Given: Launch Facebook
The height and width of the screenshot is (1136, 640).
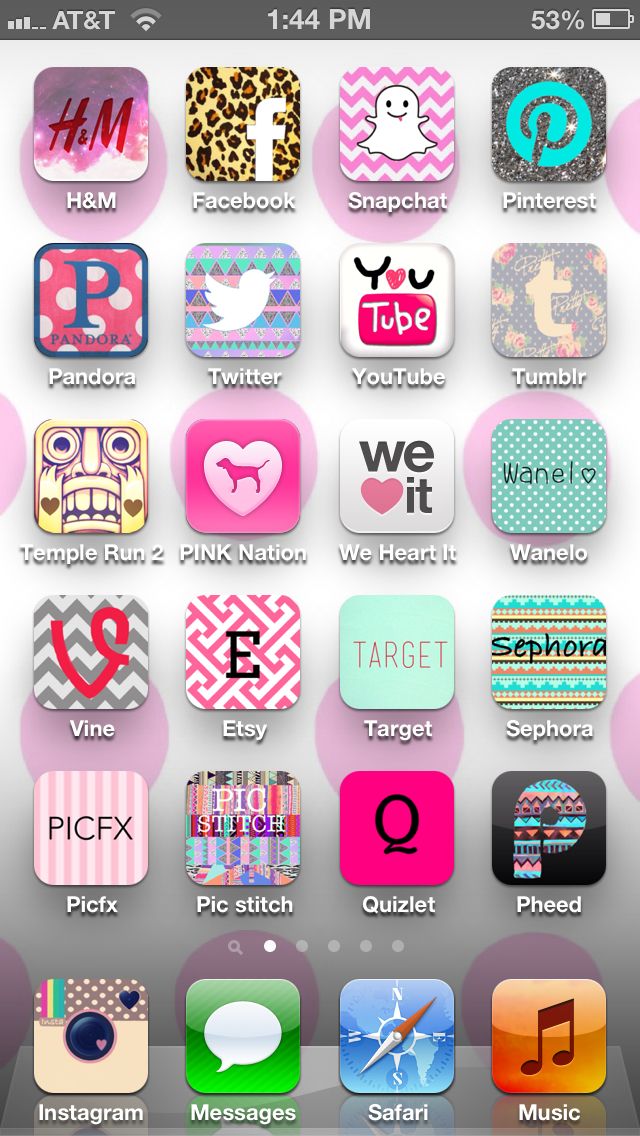Looking at the screenshot, I should 243,124.
